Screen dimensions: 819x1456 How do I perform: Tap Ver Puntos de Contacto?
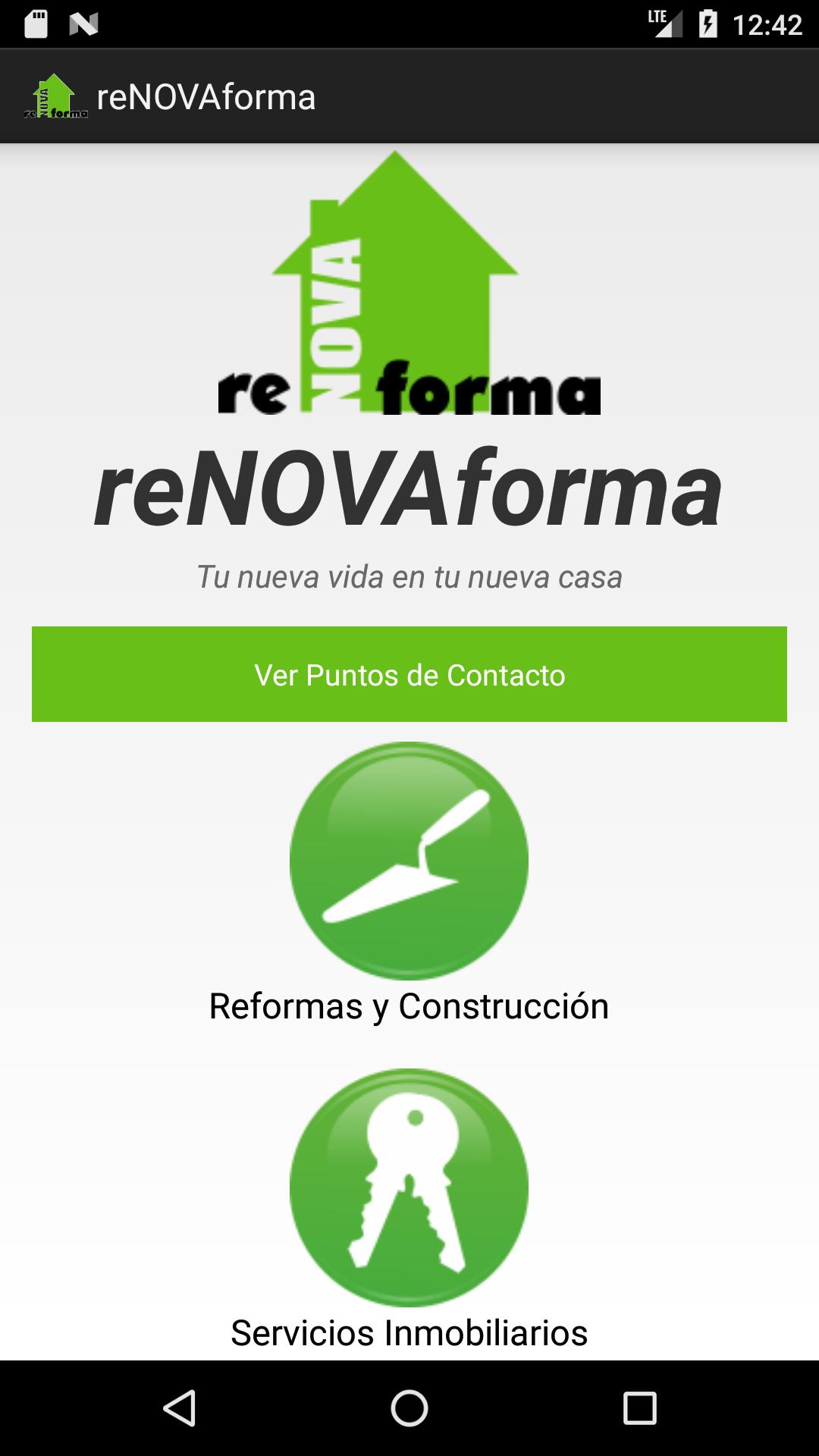408,673
